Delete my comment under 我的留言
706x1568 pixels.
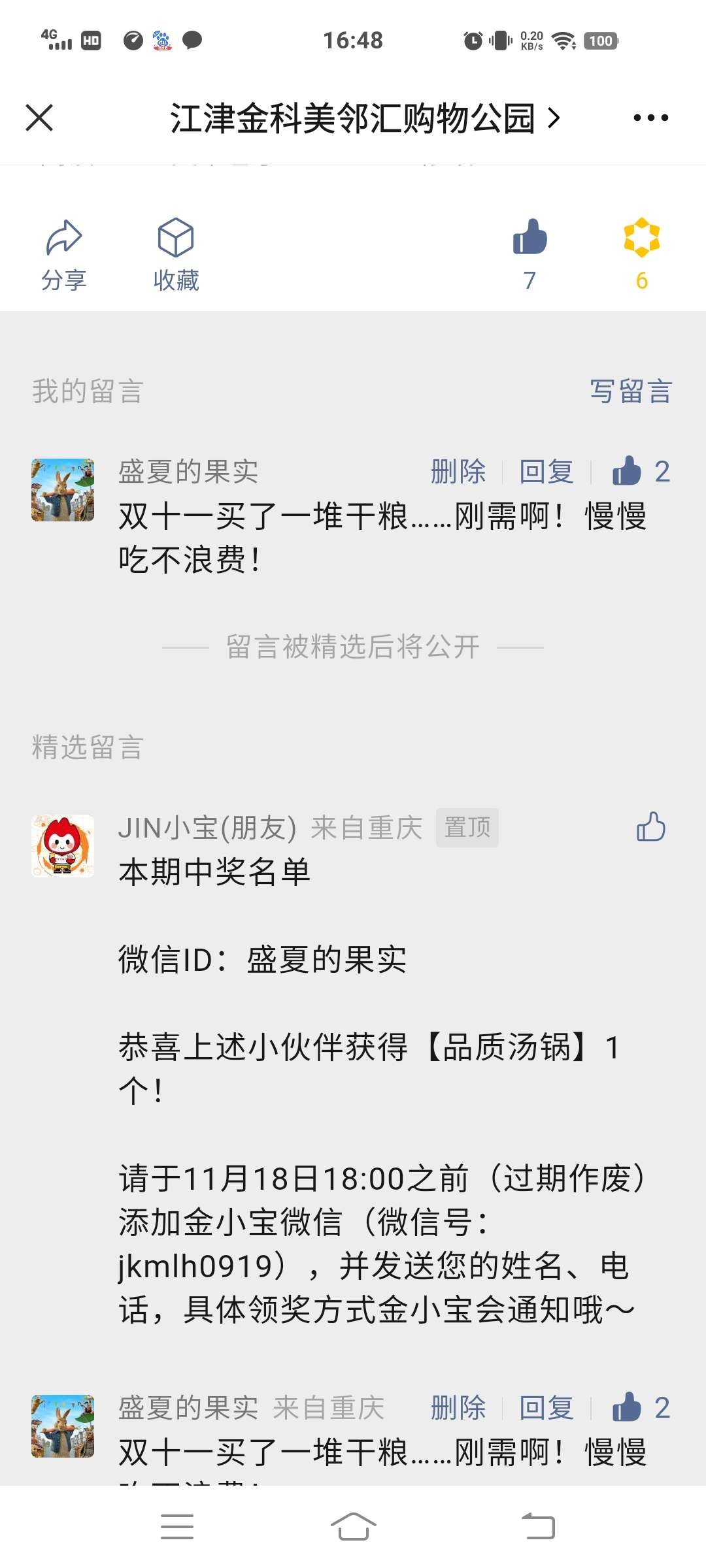458,471
